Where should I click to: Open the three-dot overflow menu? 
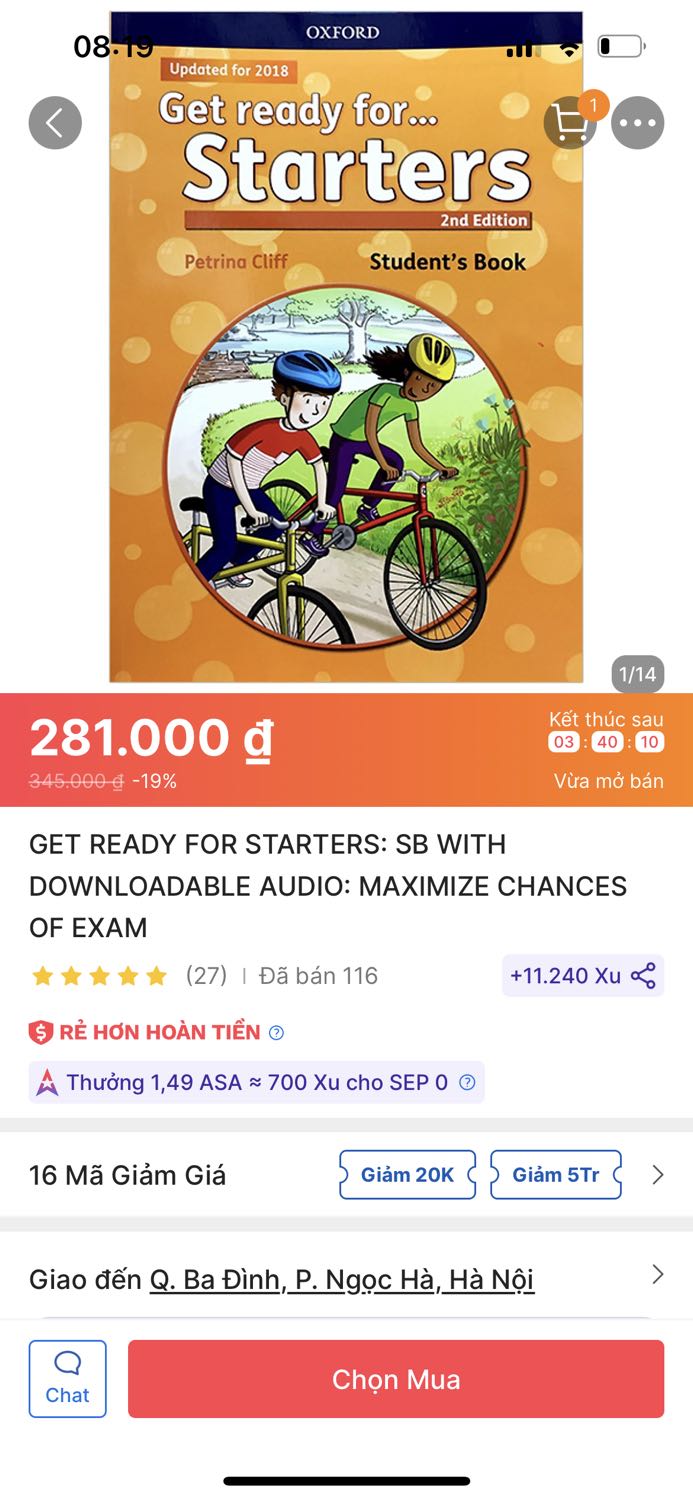pos(637,123)
